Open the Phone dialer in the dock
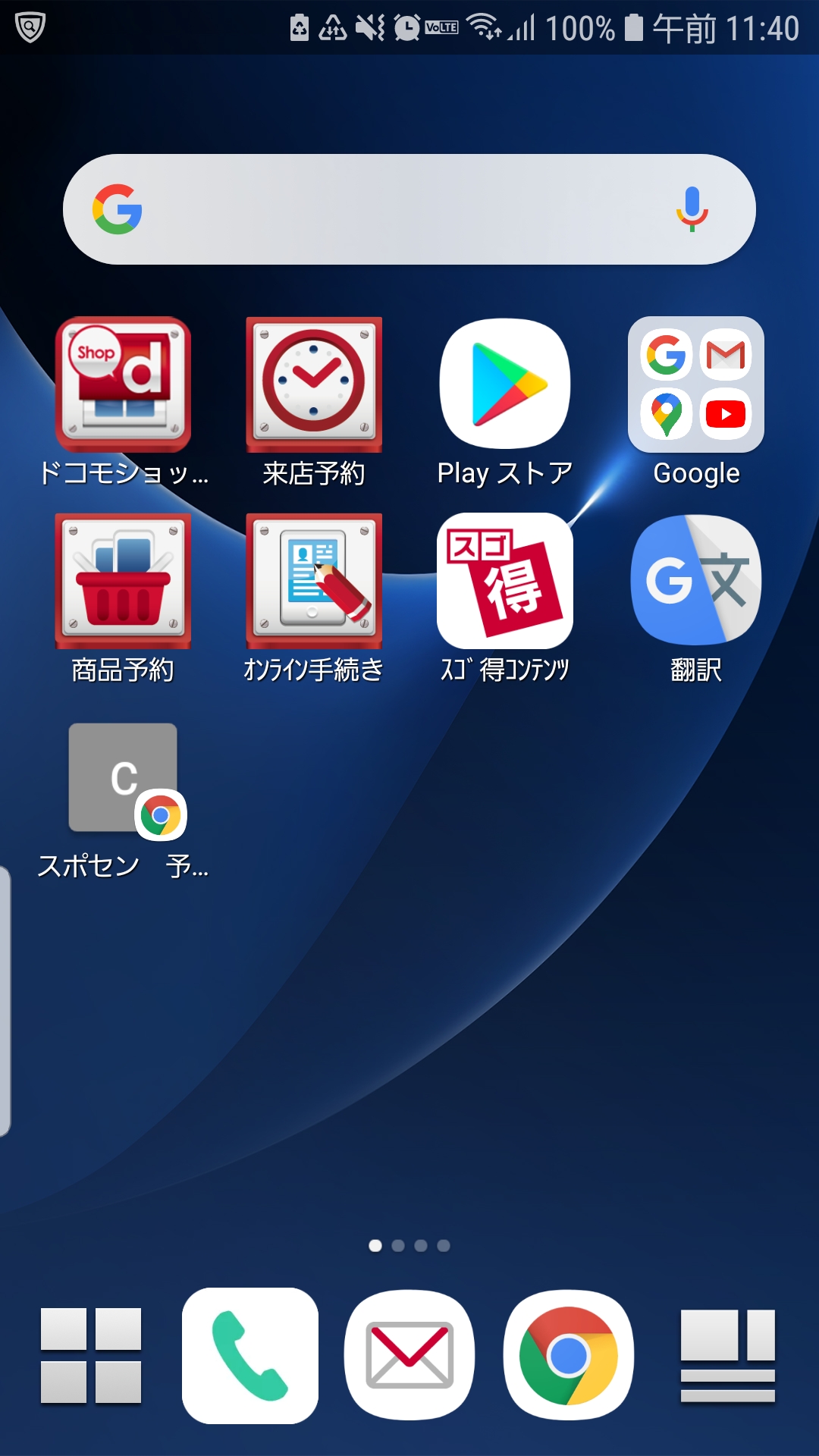 click(250, 1355)
